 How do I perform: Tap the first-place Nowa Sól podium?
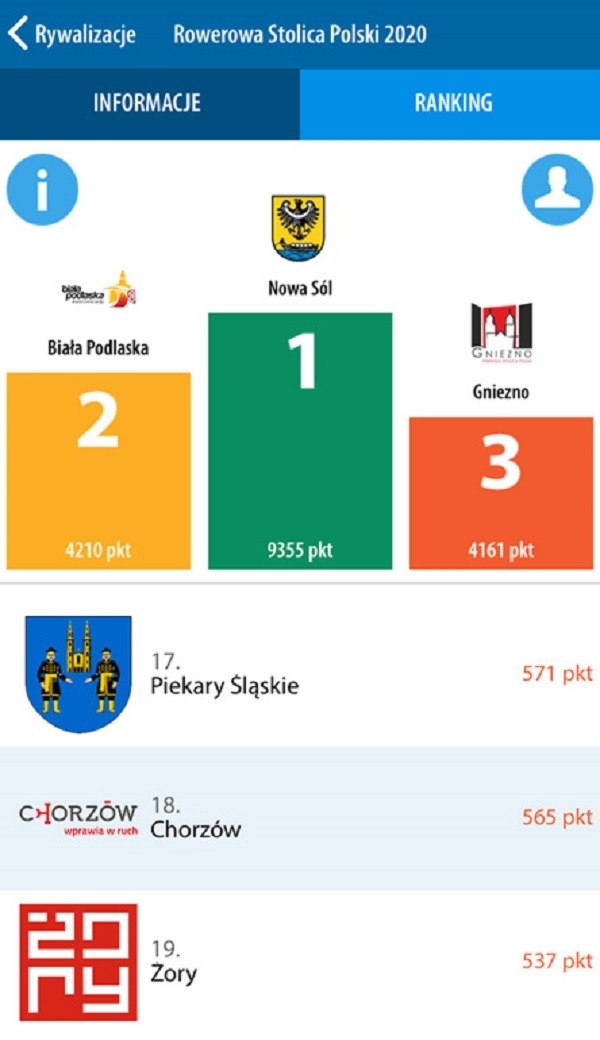click(300, 441)
